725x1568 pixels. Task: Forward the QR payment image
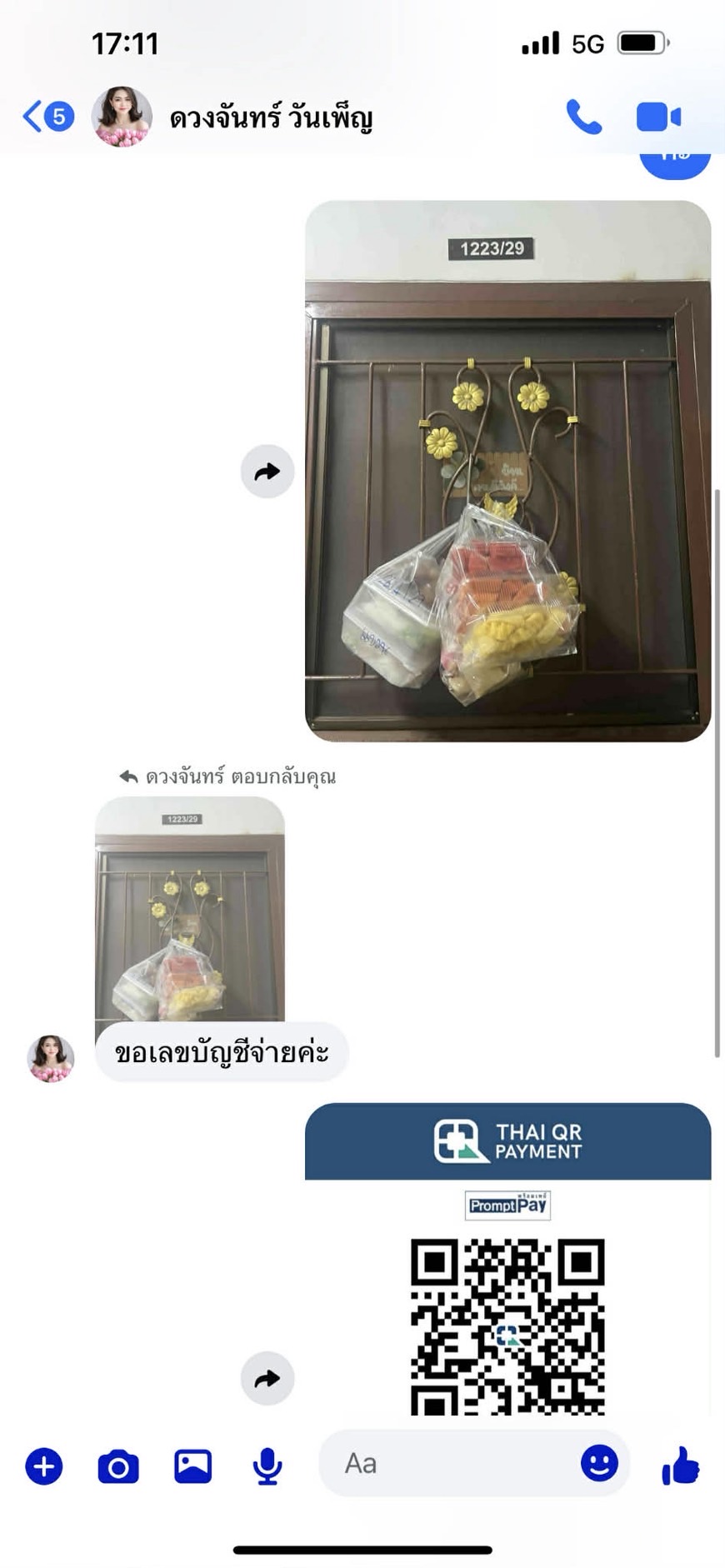pos(267,1379)
